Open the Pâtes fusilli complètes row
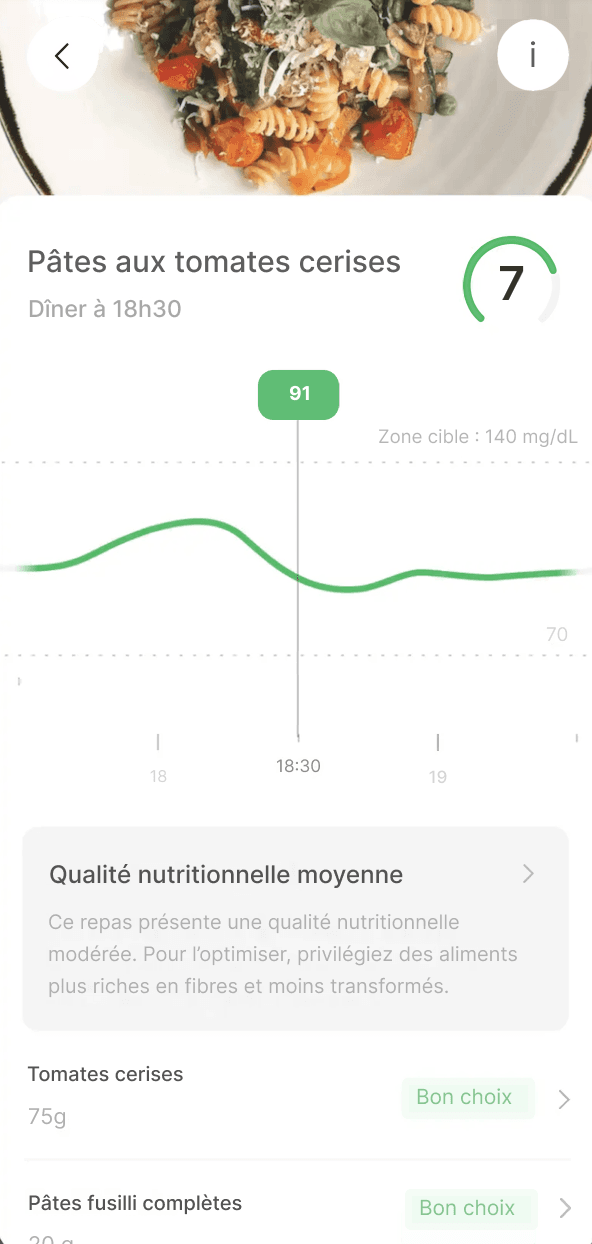The image size is (592, 1244). (296, 1204)
